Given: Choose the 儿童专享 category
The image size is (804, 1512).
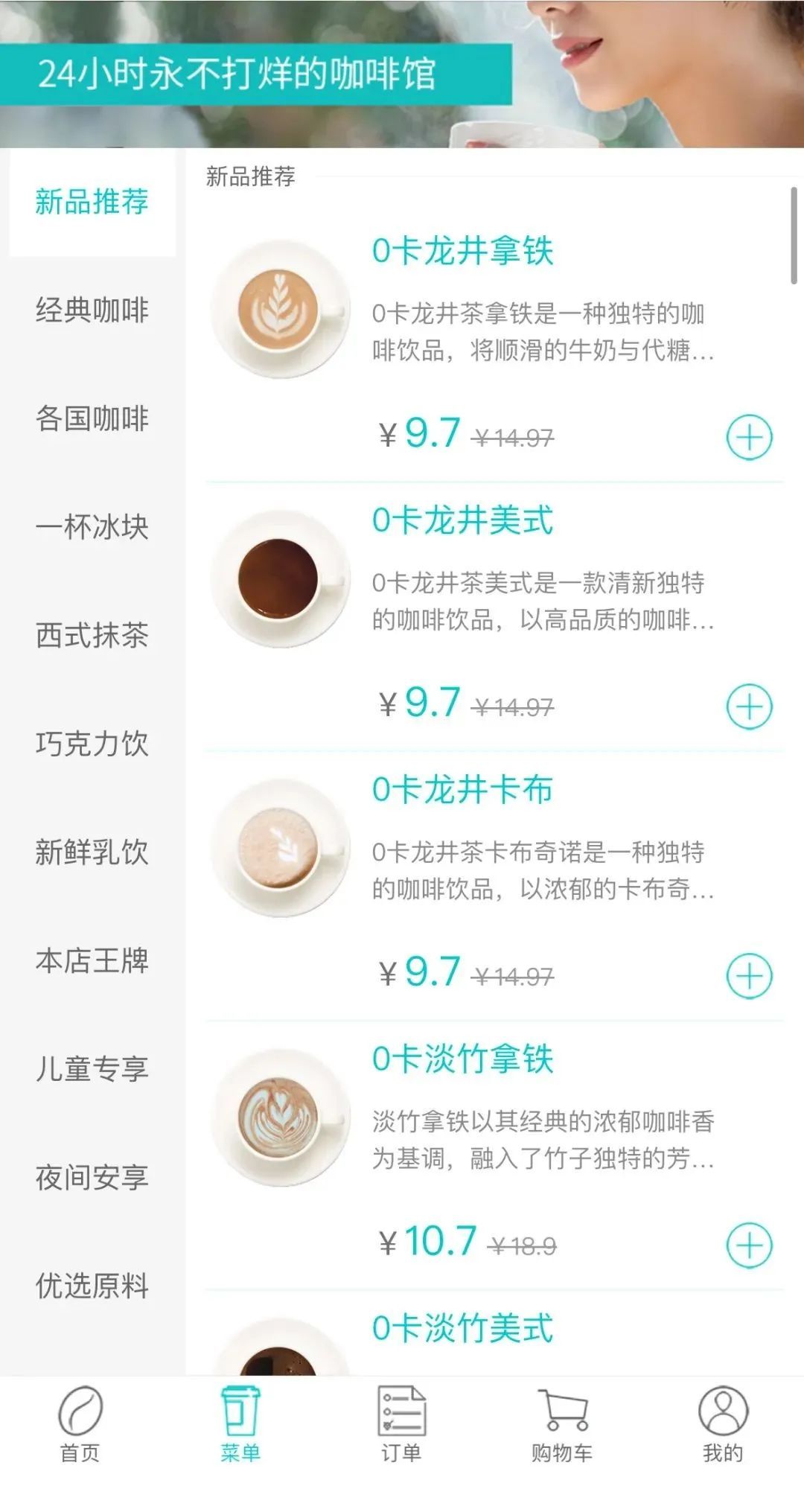Looking at the screenshot, I should [92, 1069].
